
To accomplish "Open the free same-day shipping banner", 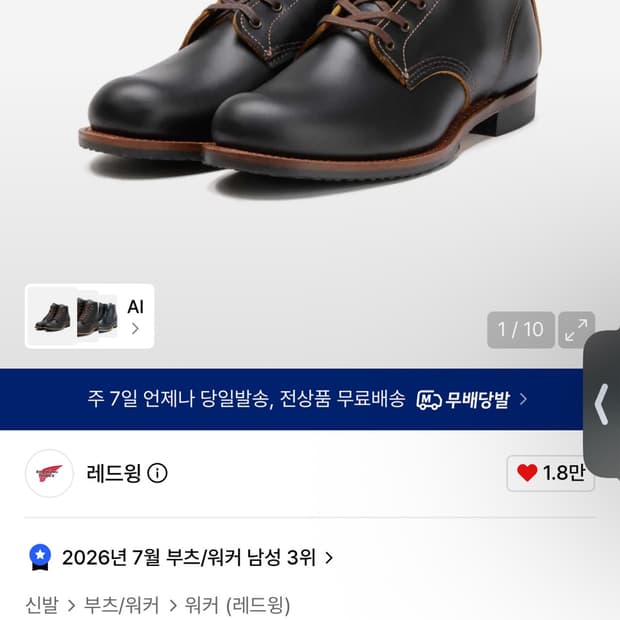I will pos(291,399).
